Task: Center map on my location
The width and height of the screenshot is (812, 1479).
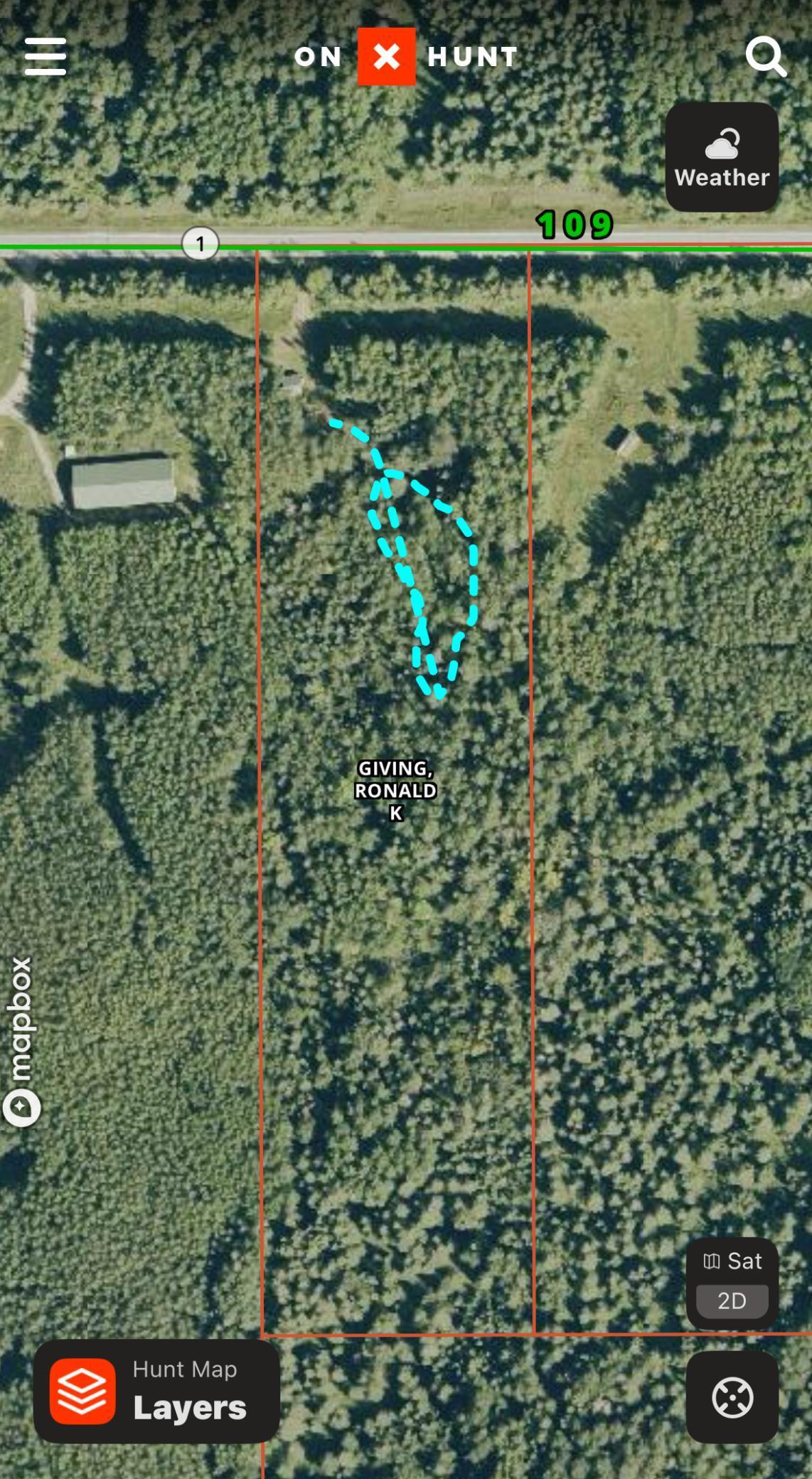Action: (732, 1397)
